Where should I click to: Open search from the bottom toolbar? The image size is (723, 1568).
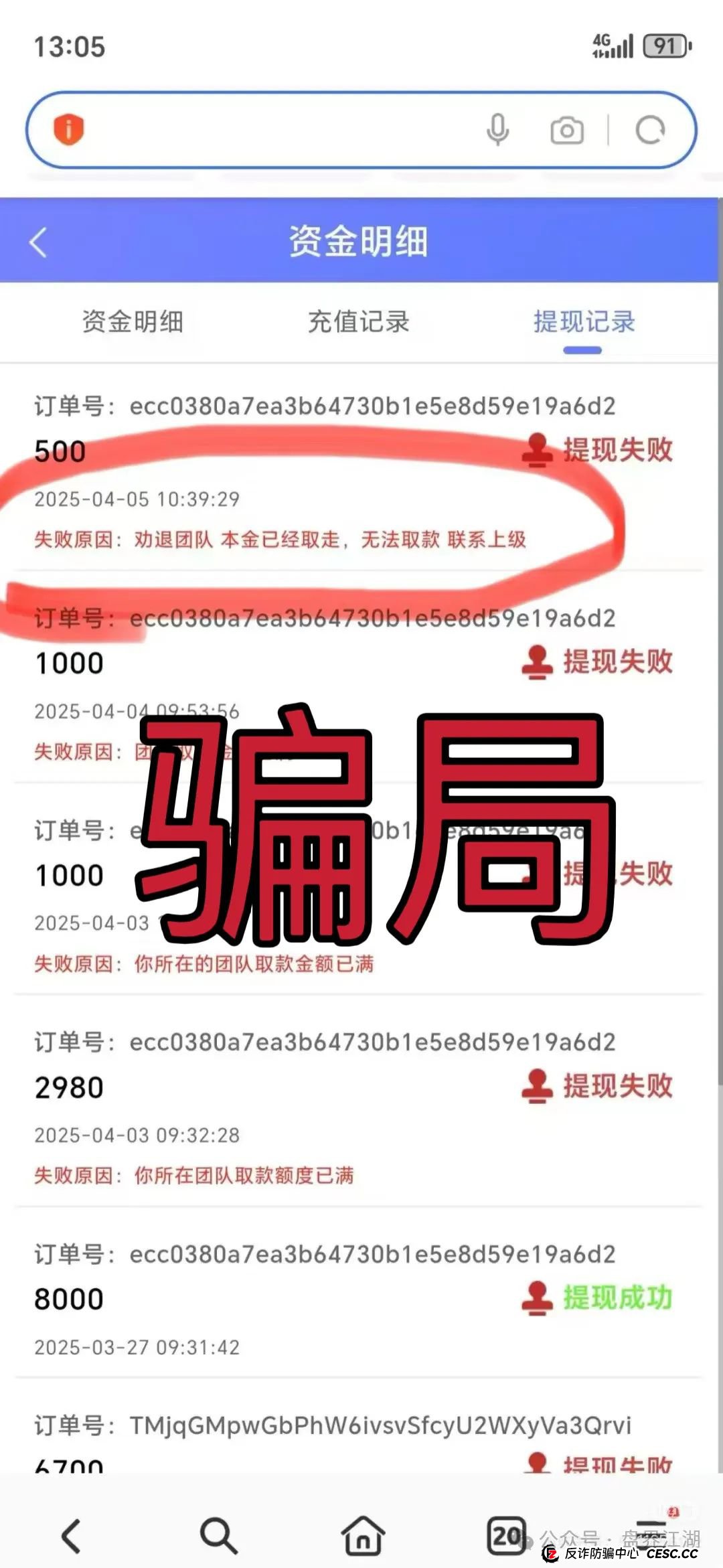(218, 1535)
